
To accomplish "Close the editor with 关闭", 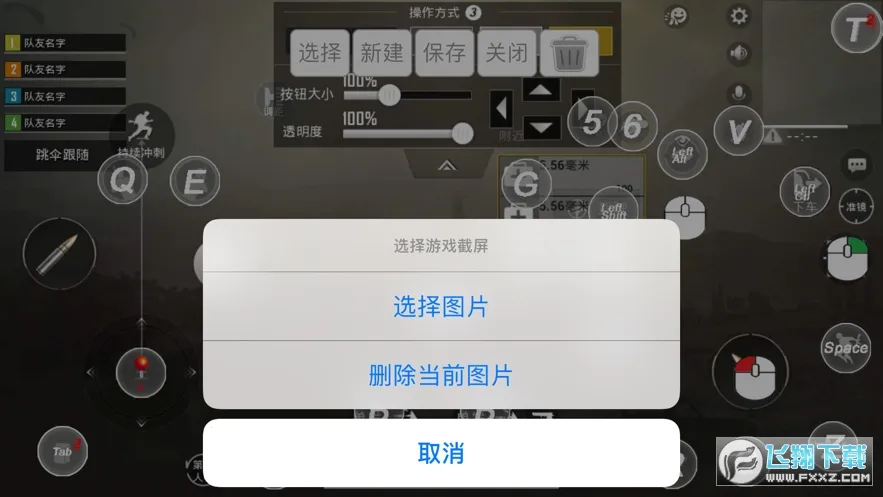I will point(506,52).
